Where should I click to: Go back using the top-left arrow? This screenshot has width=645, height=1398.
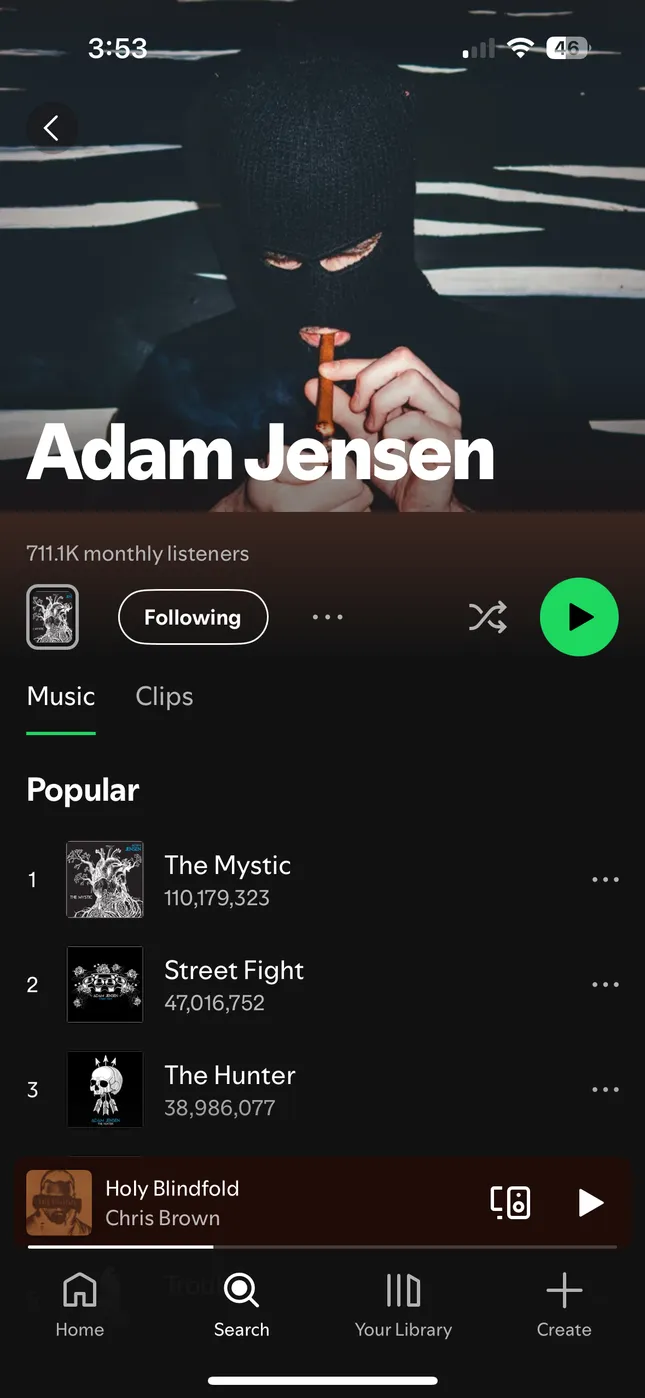click(51, 128)
